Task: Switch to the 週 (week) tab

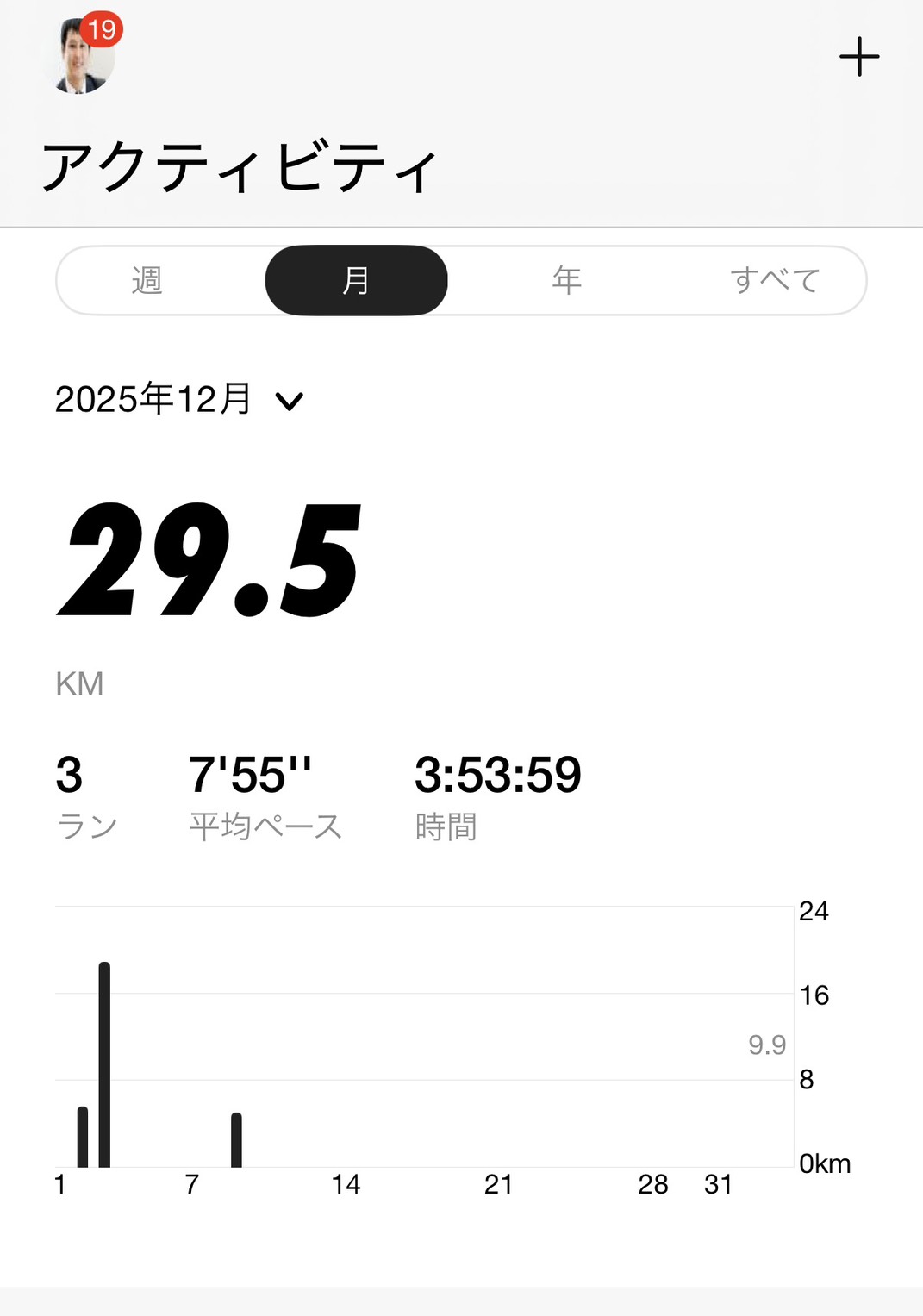Action: pos(147,280)
